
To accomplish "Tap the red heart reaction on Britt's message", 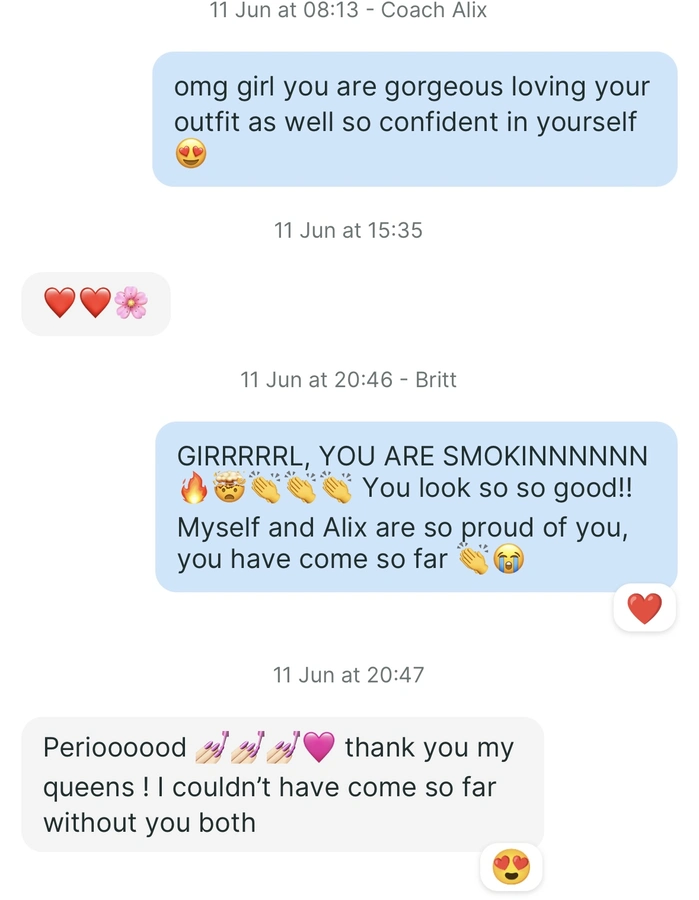I will click(x=644, y=607).
